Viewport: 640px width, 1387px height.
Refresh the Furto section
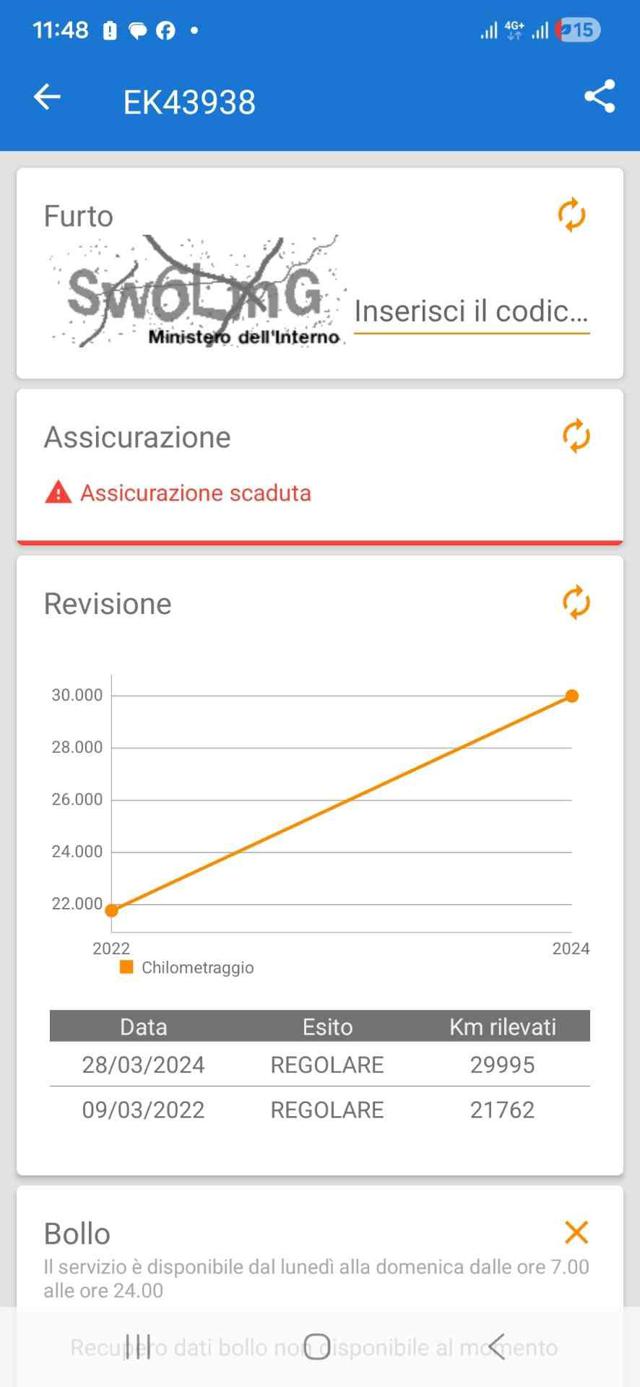(x=572, y=215)
